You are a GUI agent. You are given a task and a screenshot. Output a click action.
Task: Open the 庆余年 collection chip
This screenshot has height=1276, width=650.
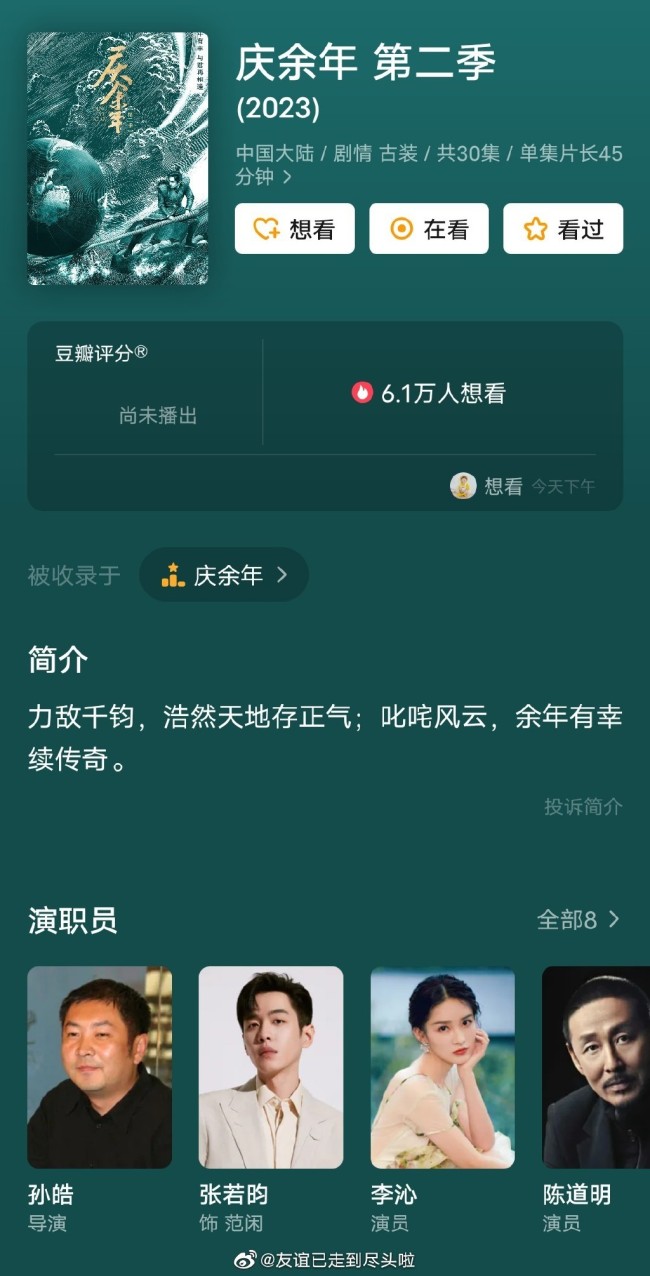[x=224, y=575]
